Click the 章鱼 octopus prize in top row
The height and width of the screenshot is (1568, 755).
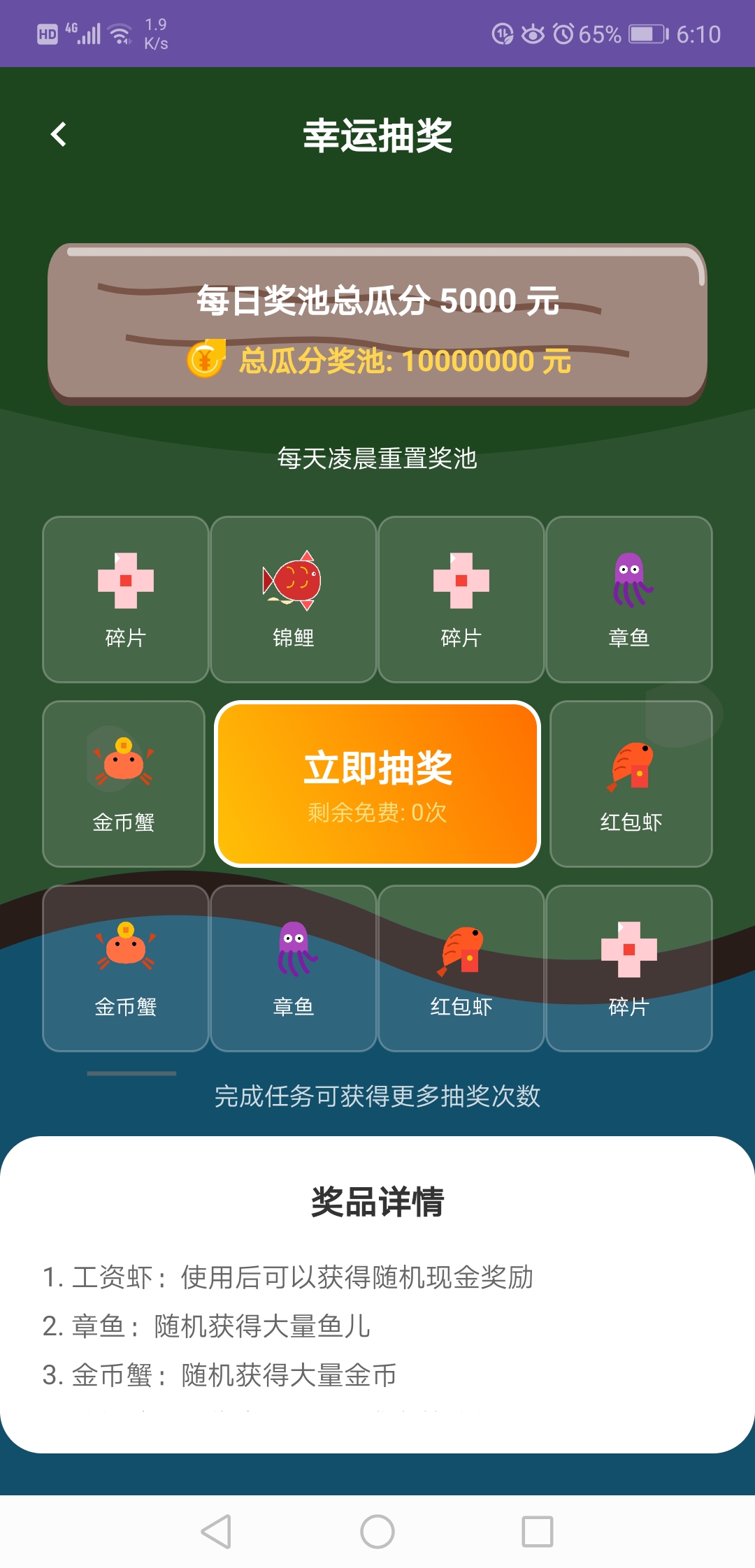[x=630, y=597]
